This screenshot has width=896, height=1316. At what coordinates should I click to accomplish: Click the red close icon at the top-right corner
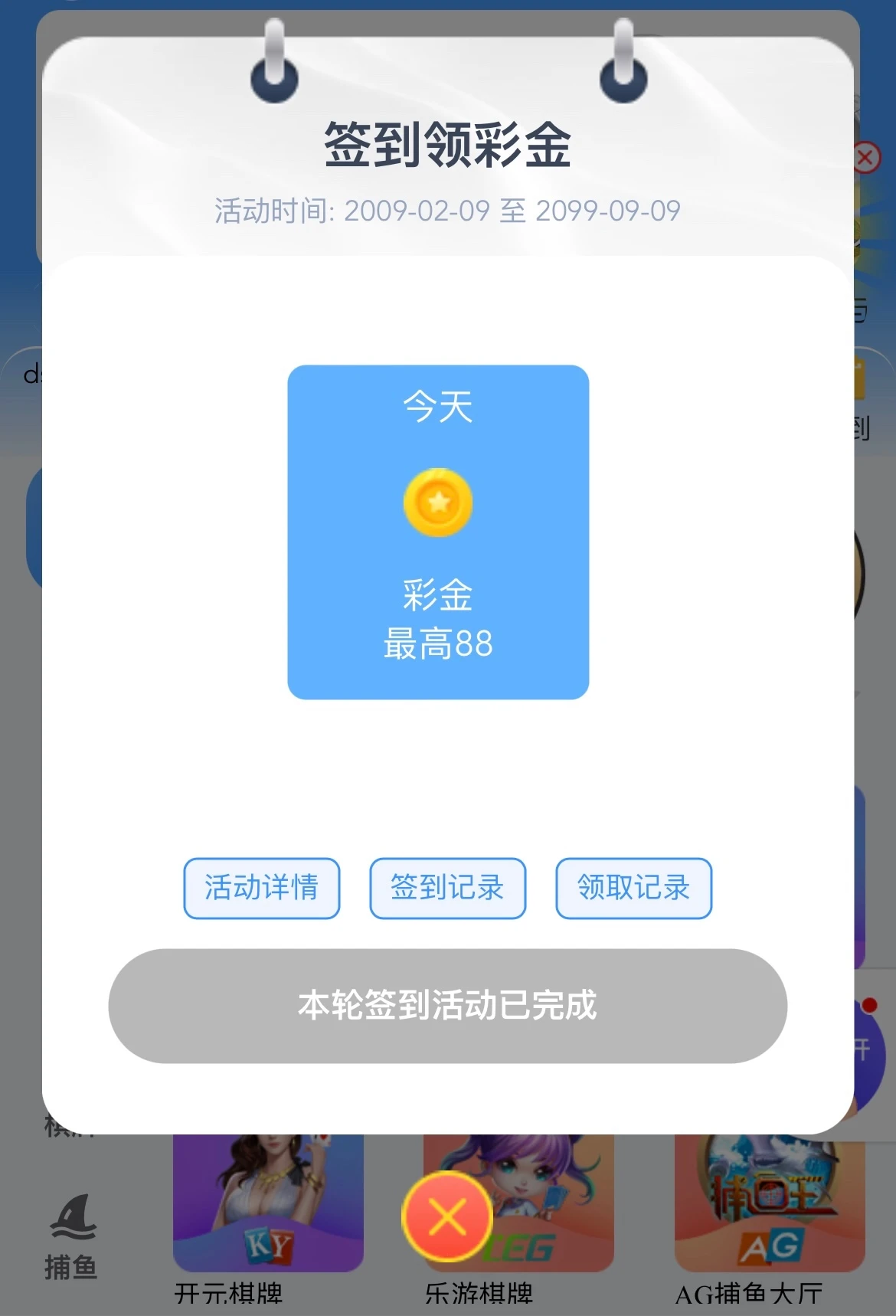[x=865, y=157]
